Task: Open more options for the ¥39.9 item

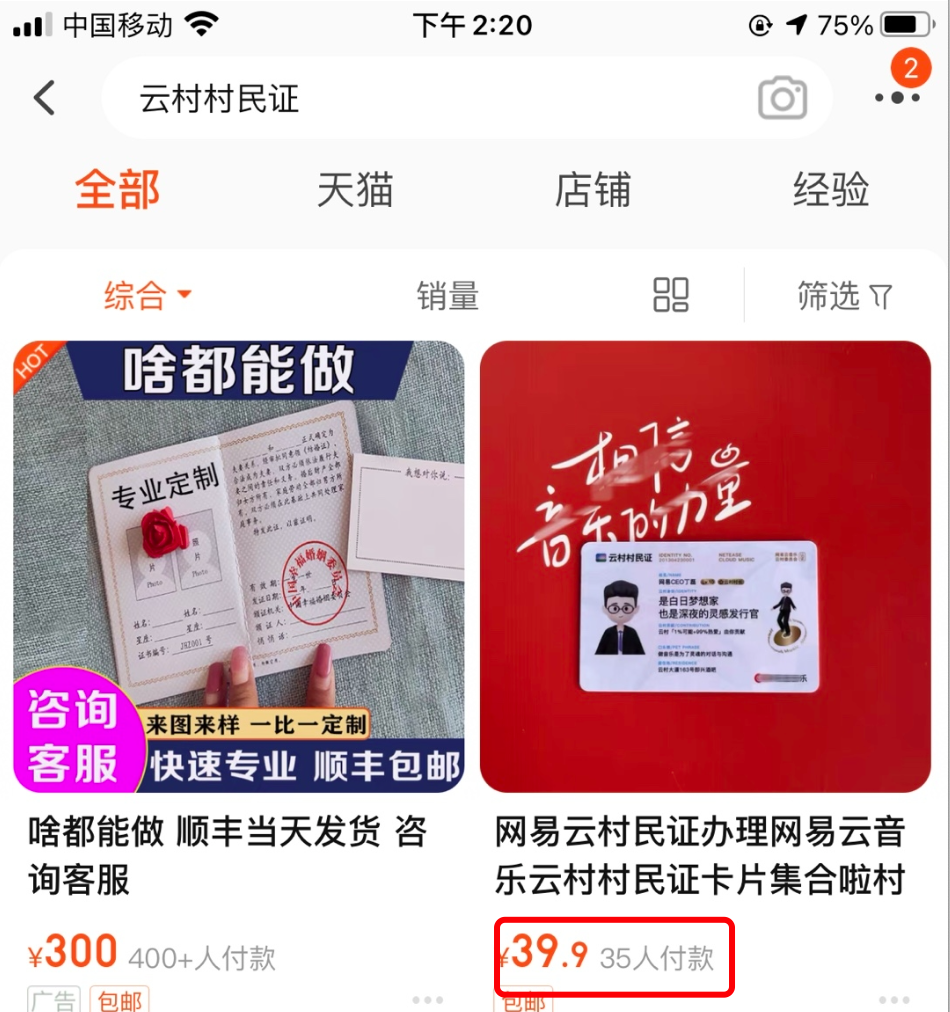Action: pyautogui.click(x=894, y=999)
